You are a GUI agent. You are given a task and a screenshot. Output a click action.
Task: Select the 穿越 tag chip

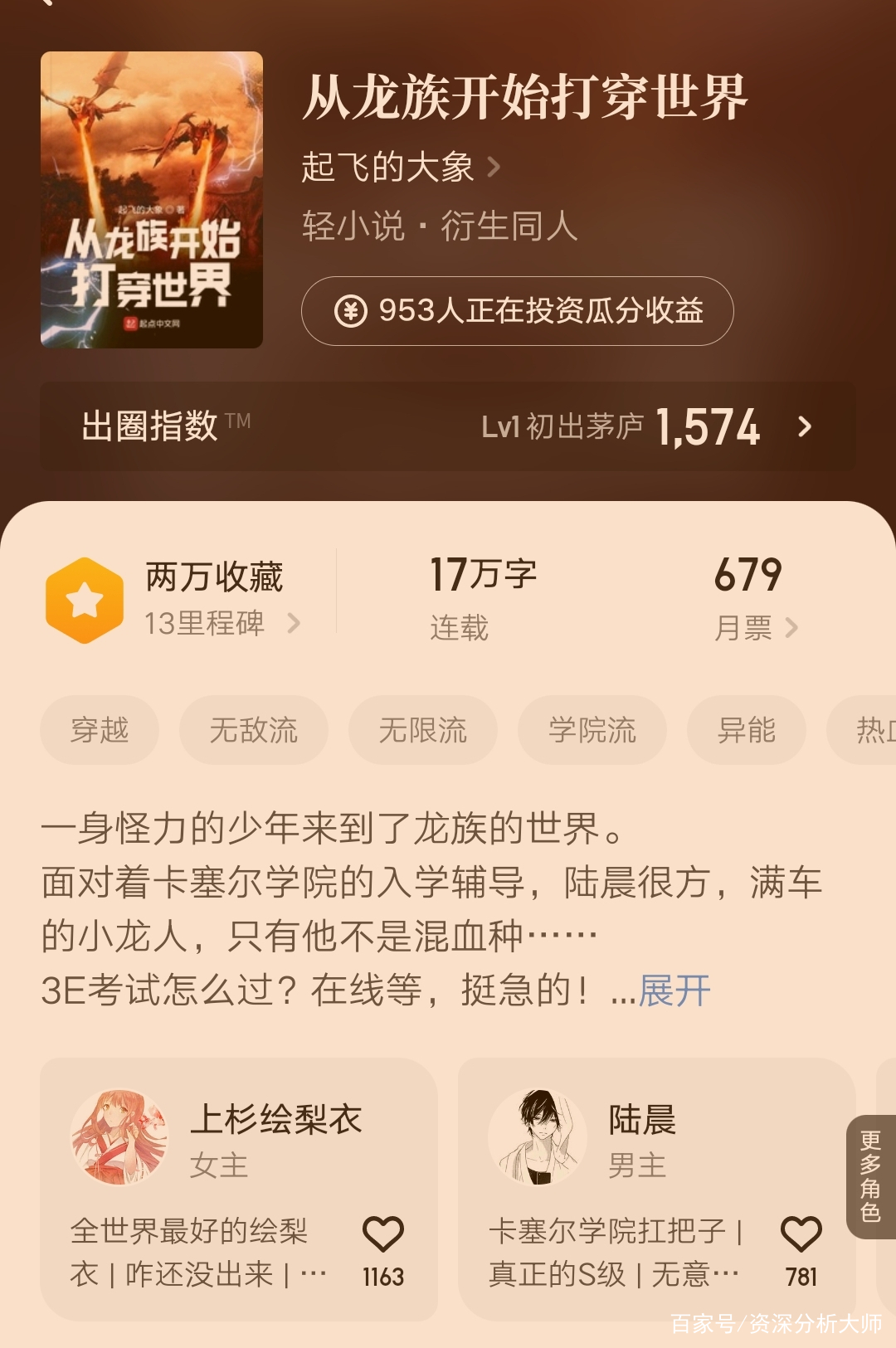(100, 730)
